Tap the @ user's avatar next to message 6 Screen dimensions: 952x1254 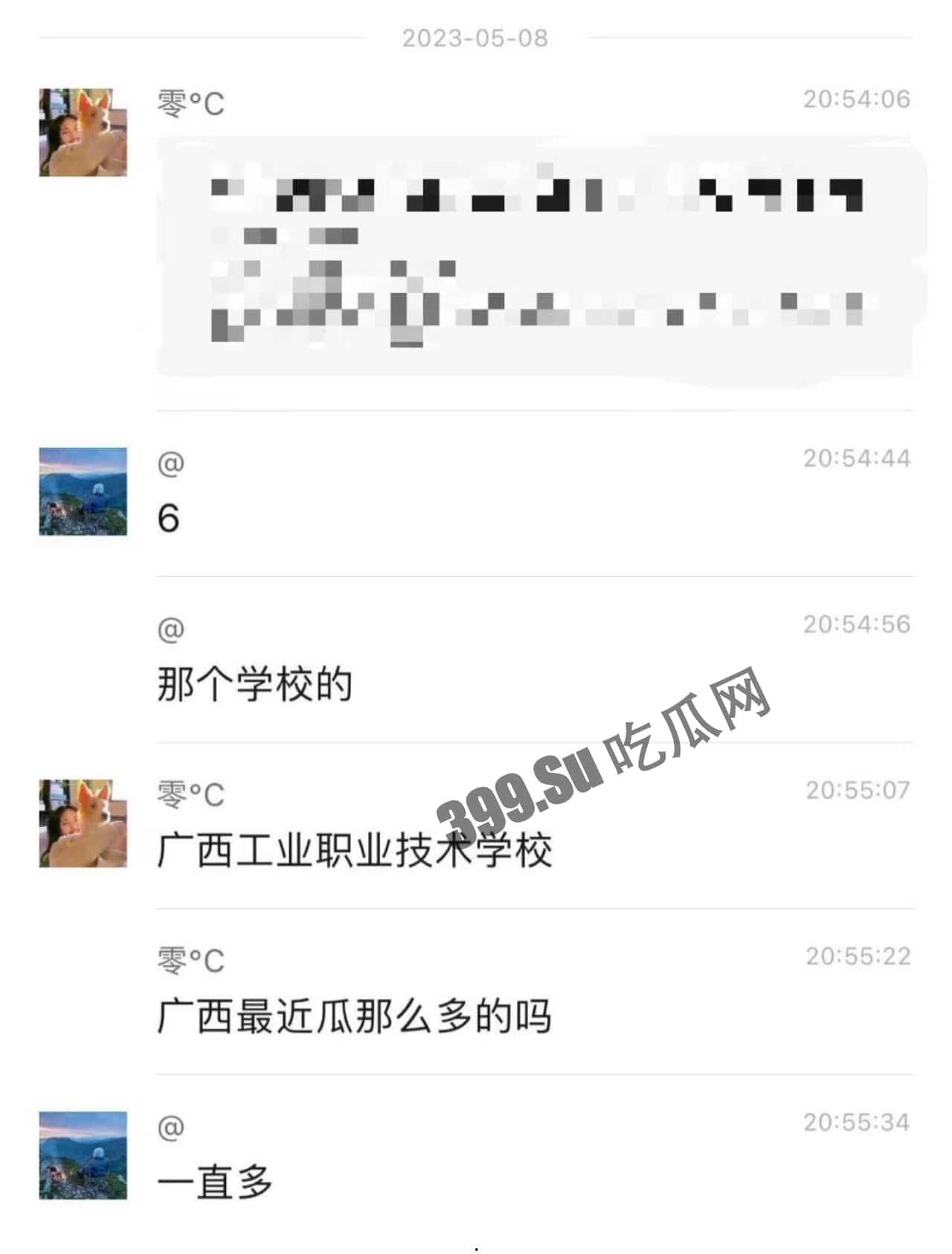(83, 492)
